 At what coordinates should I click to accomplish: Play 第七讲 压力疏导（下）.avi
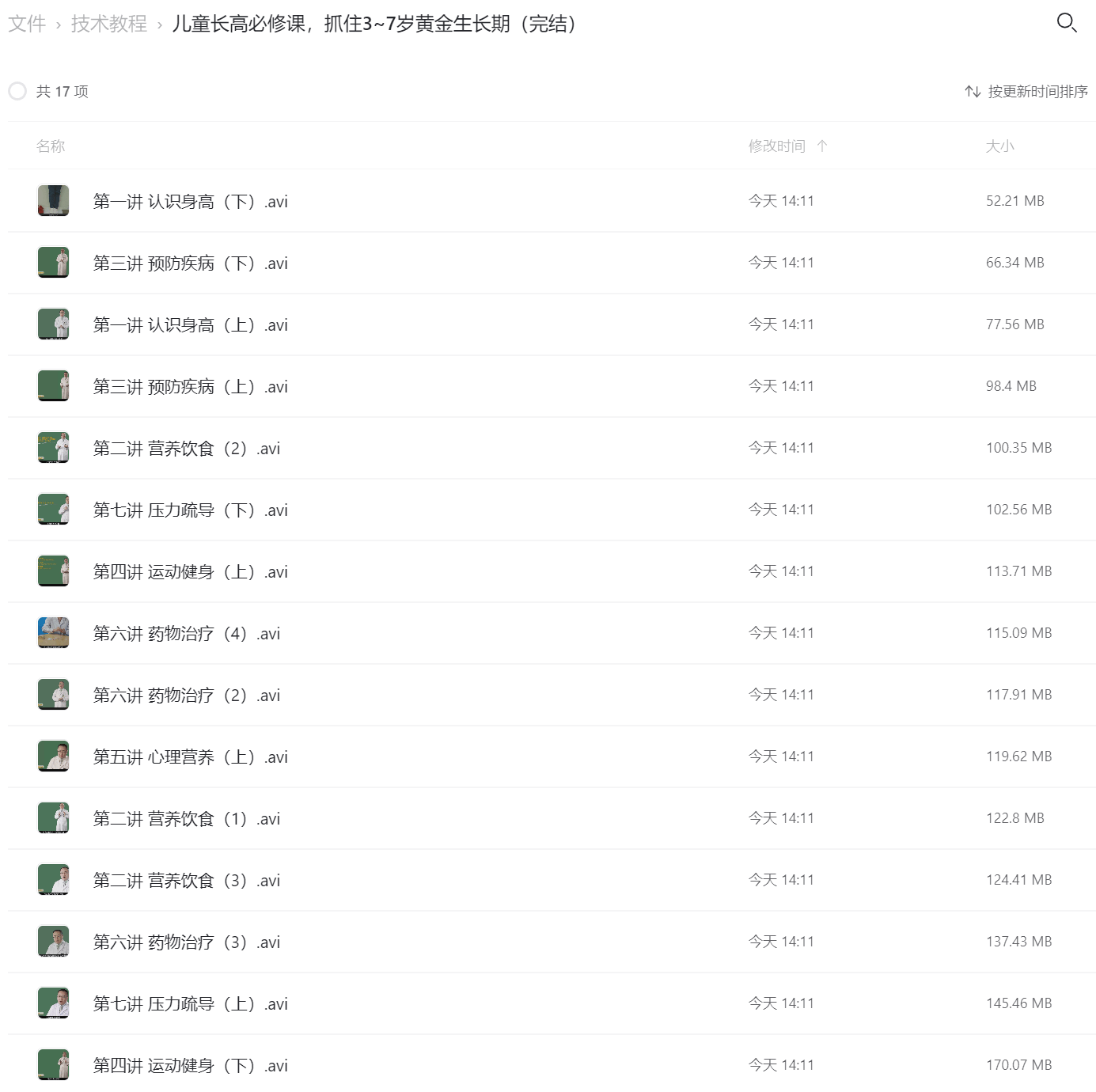coord(190,510)
